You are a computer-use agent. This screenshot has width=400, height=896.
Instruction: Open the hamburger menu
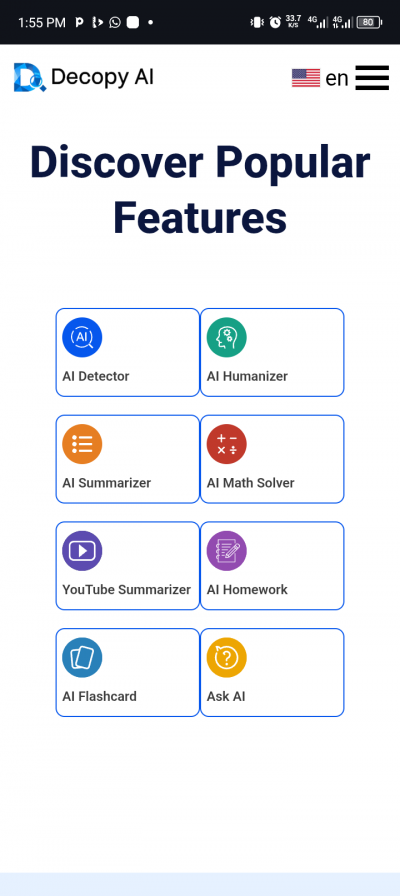tap(372, 78)
